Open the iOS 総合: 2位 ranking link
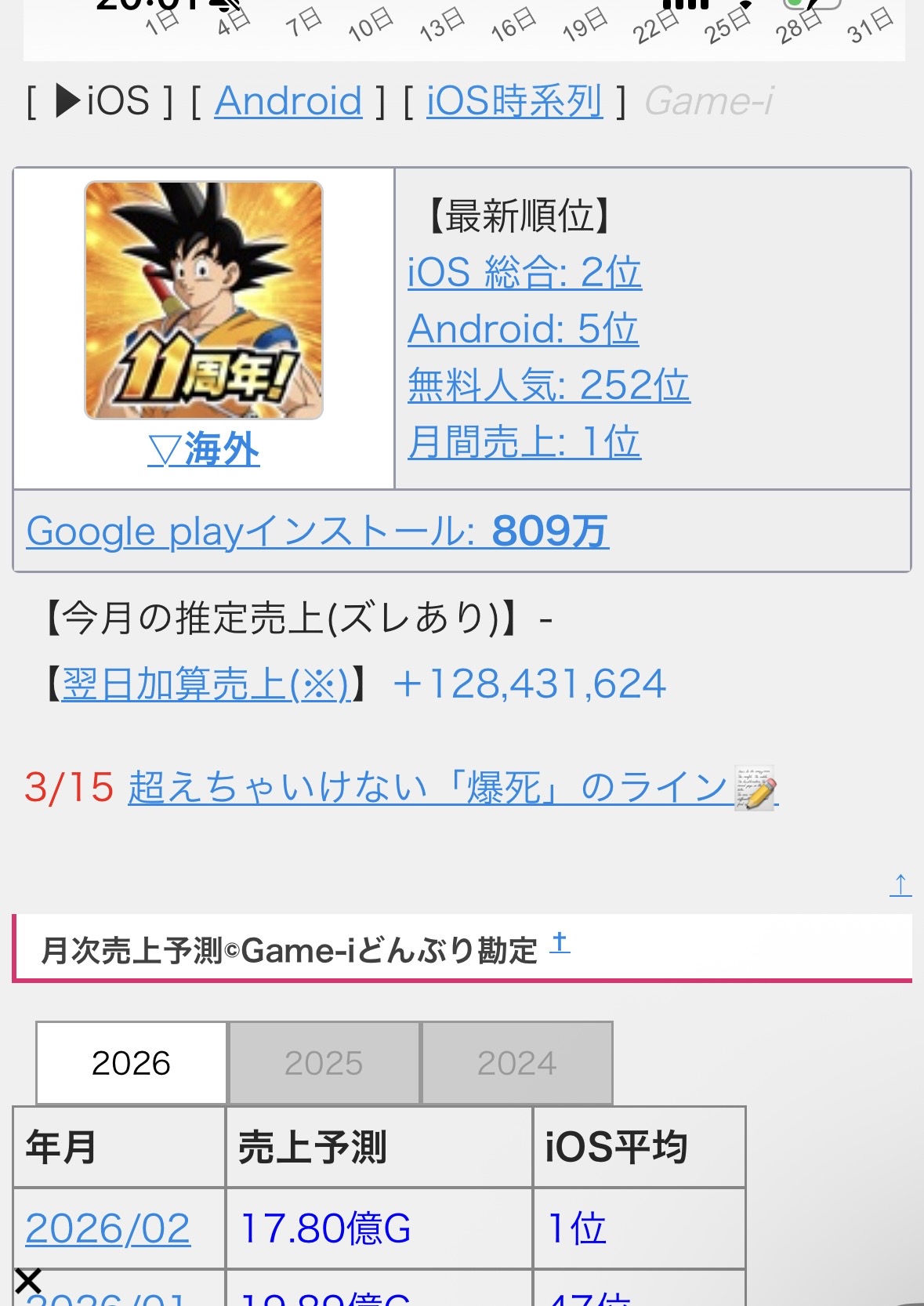 524,273
